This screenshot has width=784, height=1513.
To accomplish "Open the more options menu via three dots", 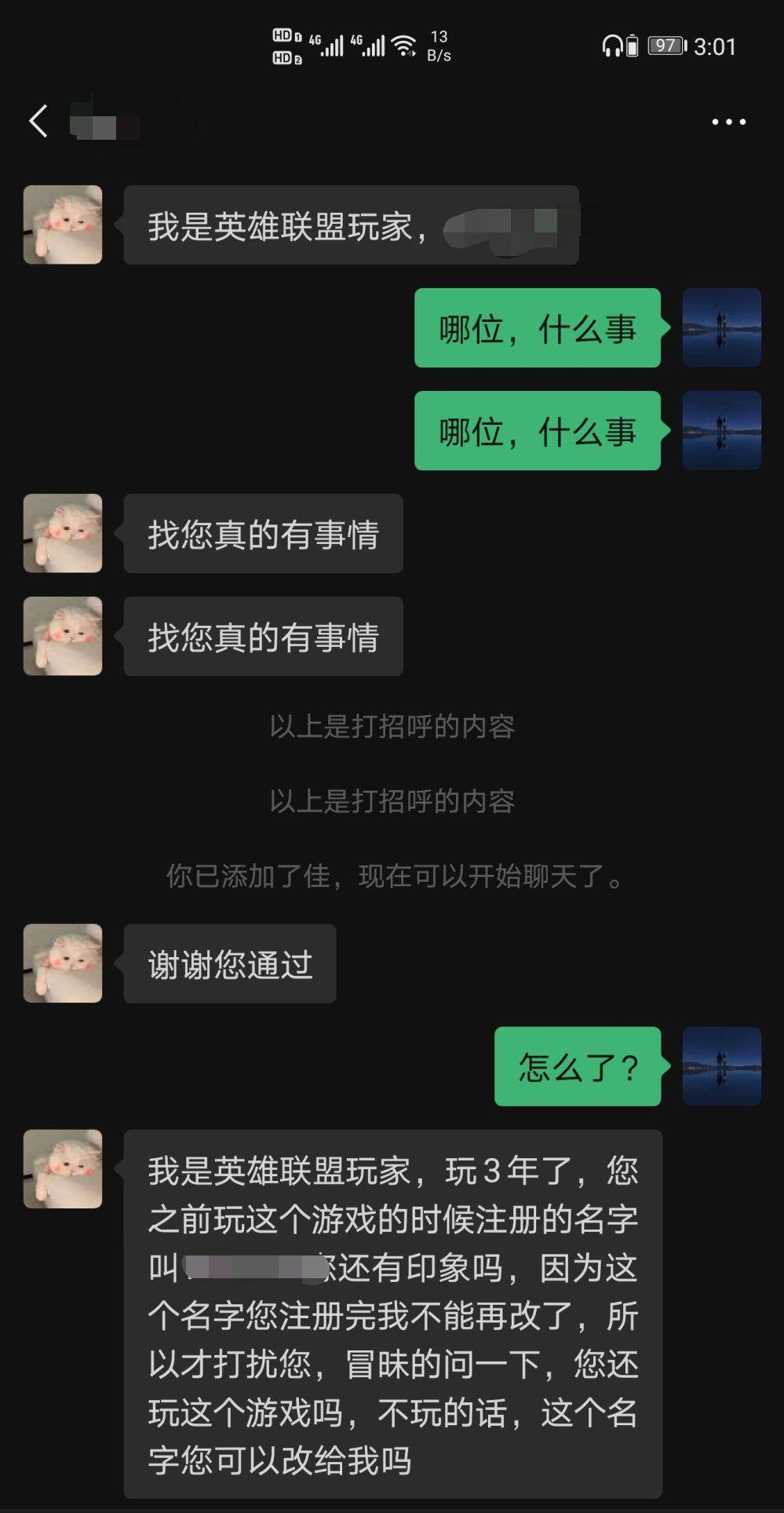I will pos(728,121).
